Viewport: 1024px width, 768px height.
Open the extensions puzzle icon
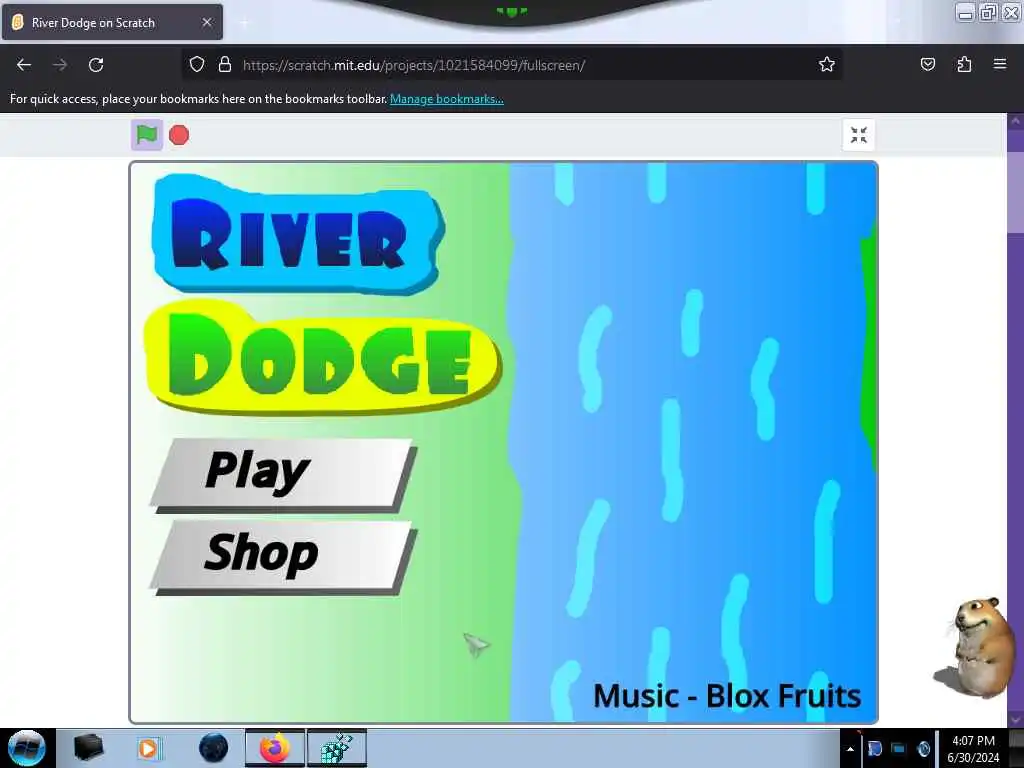tap(964, 65)
